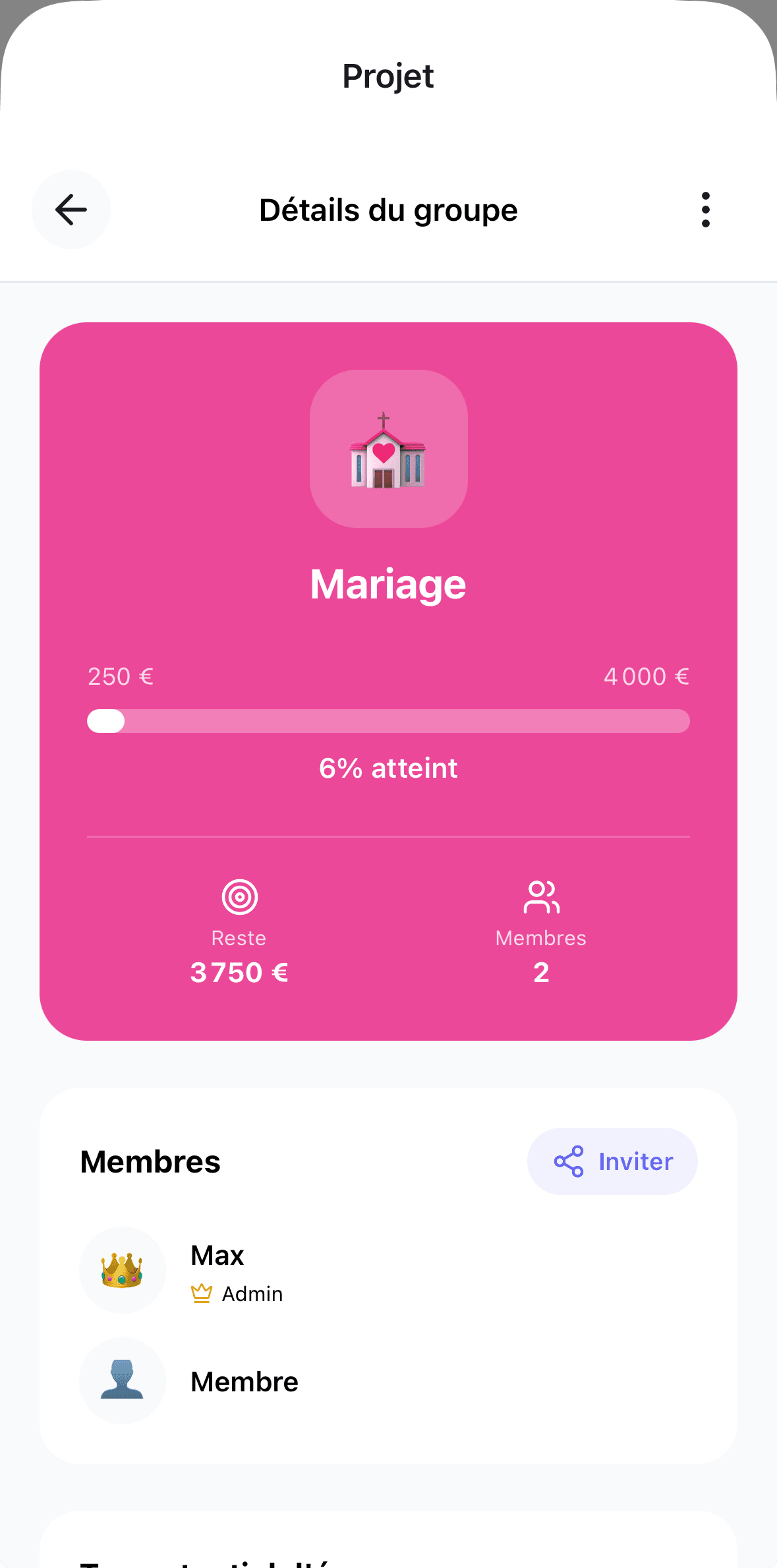Tap the 4 000 € goal amount
The image size is (777, 1568).
pos(647,676)
